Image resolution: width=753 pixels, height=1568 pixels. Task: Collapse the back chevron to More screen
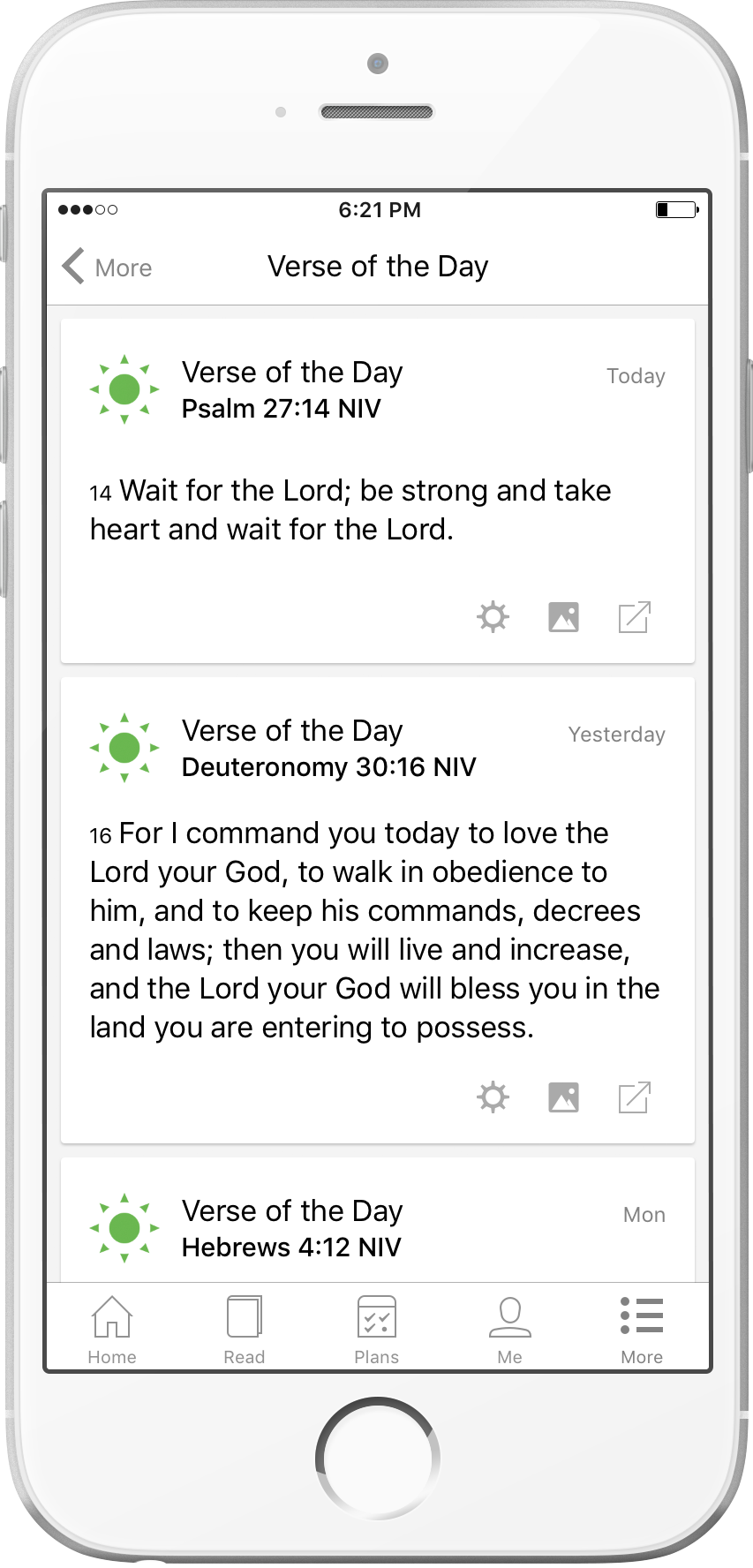pyautogui.click(x=73, y=266)
